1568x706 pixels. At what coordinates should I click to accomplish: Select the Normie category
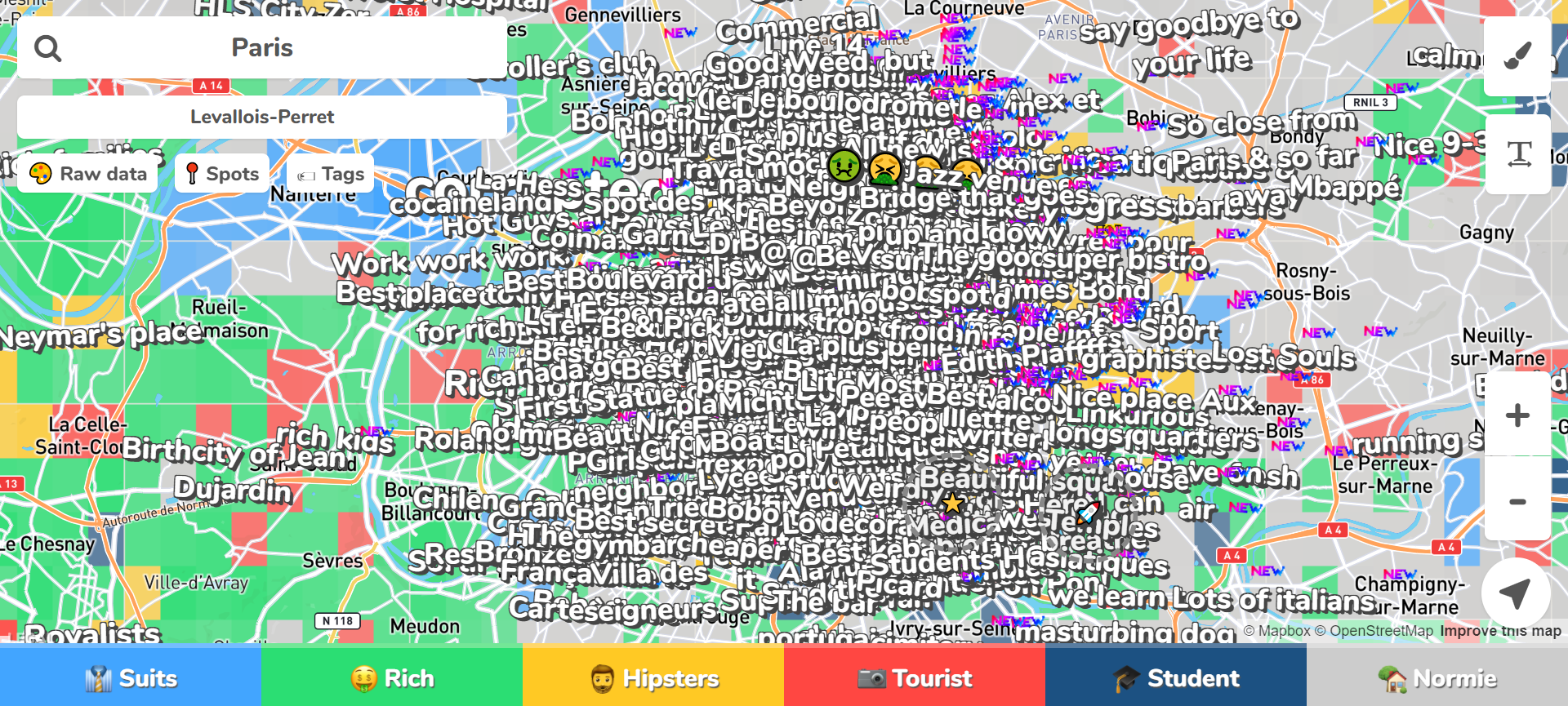(x=1437, y=678)
